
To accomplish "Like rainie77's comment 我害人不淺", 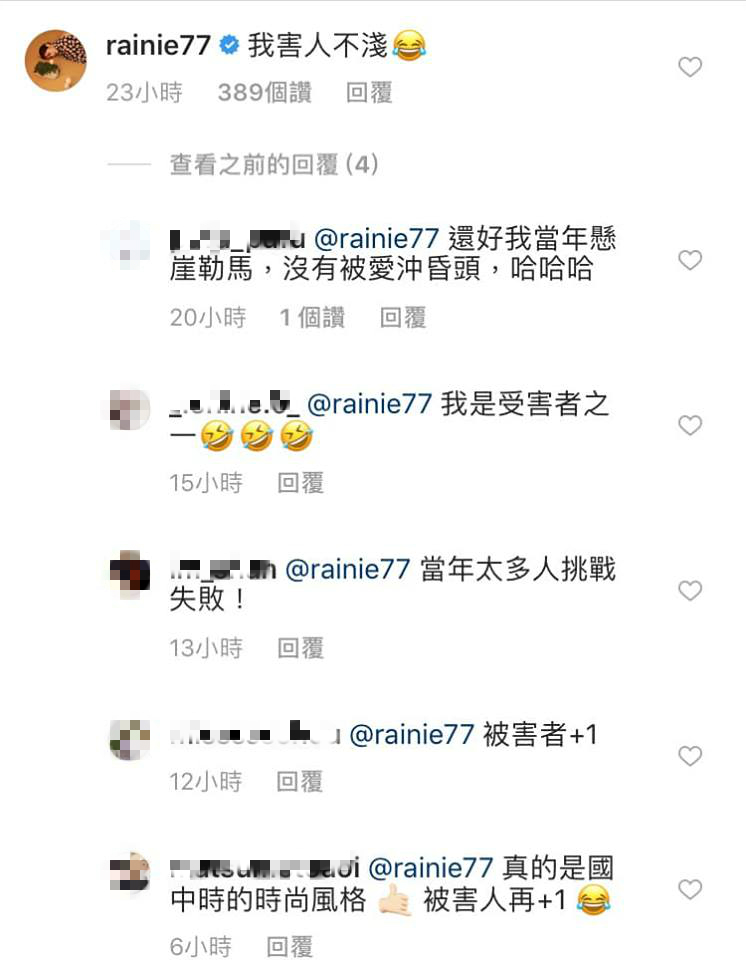I will [x=690, y=67].
